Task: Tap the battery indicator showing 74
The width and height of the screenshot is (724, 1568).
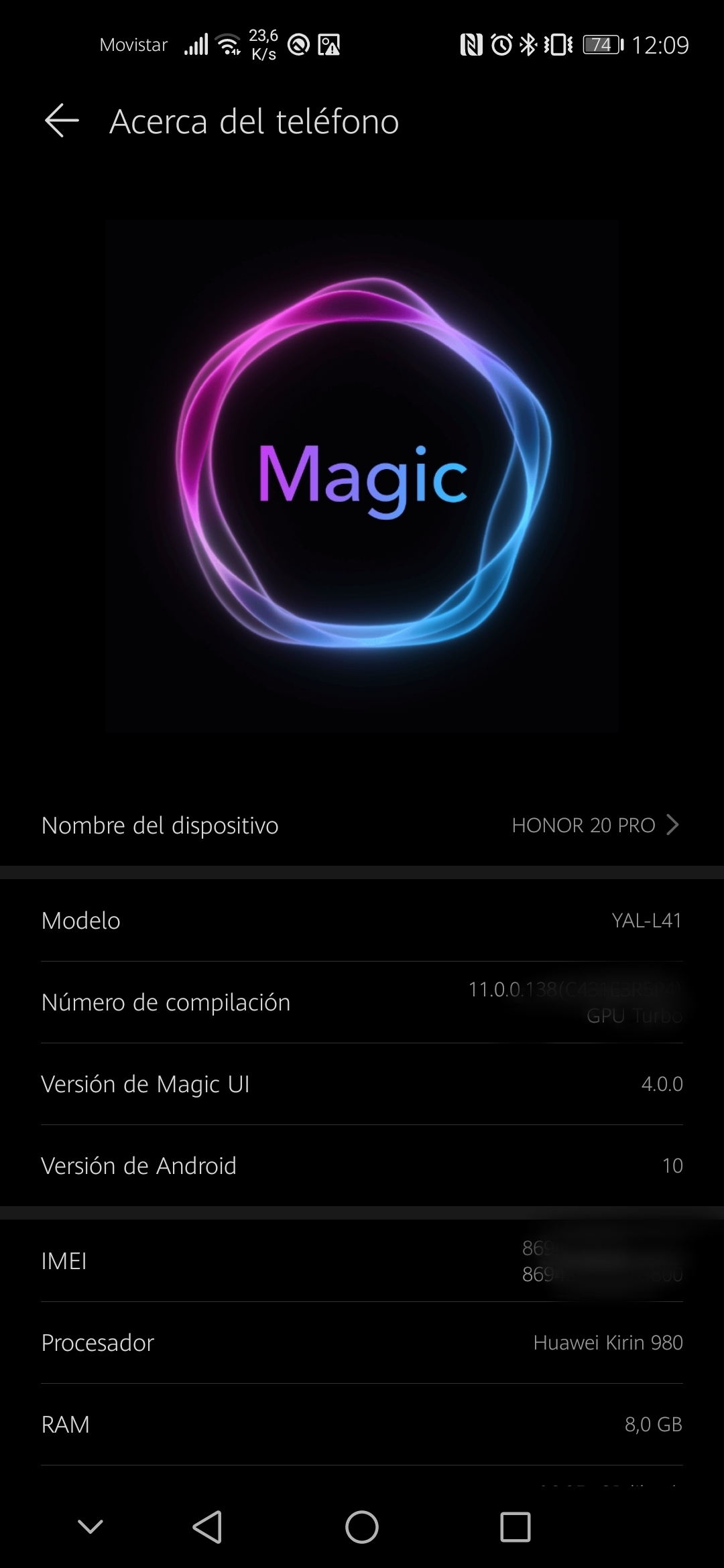Action: click(601, 44)
